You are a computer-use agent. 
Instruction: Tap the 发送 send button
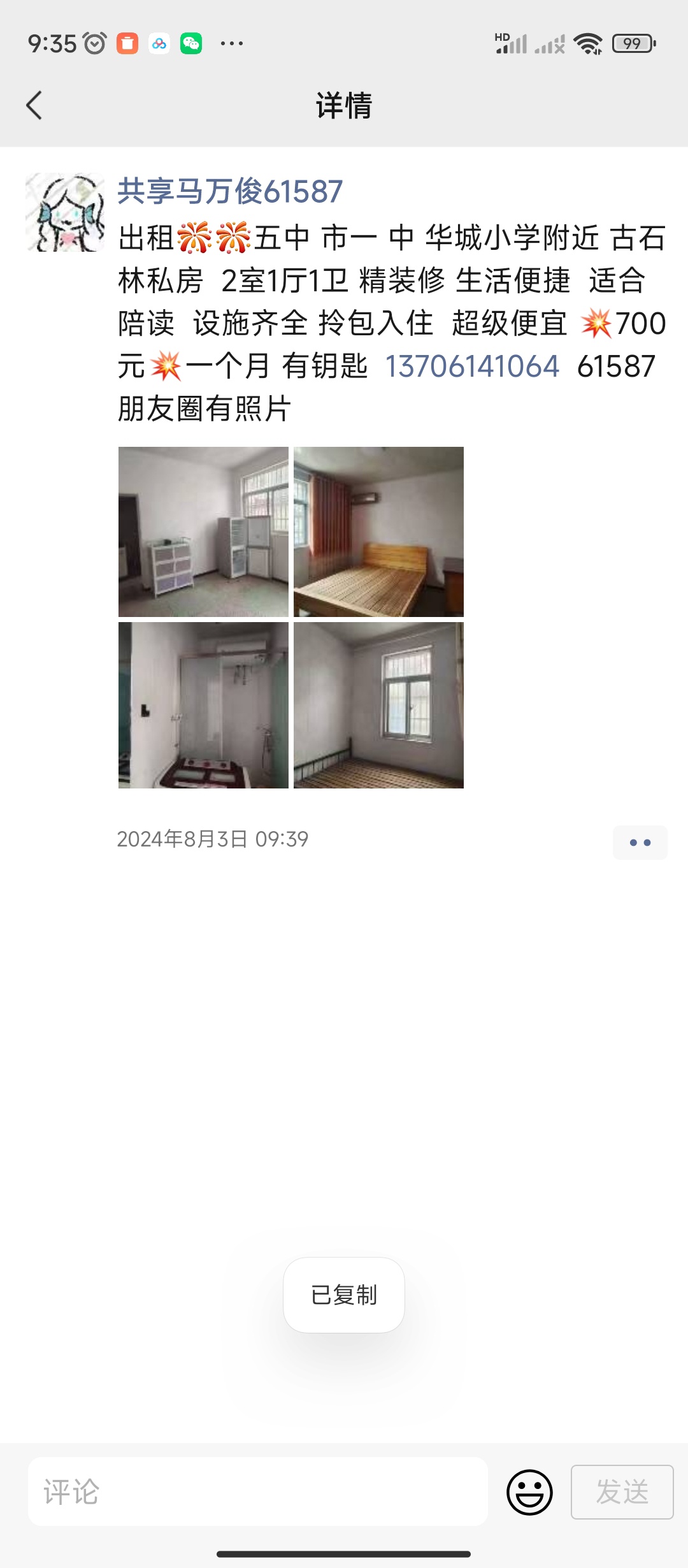point(622,1492)
